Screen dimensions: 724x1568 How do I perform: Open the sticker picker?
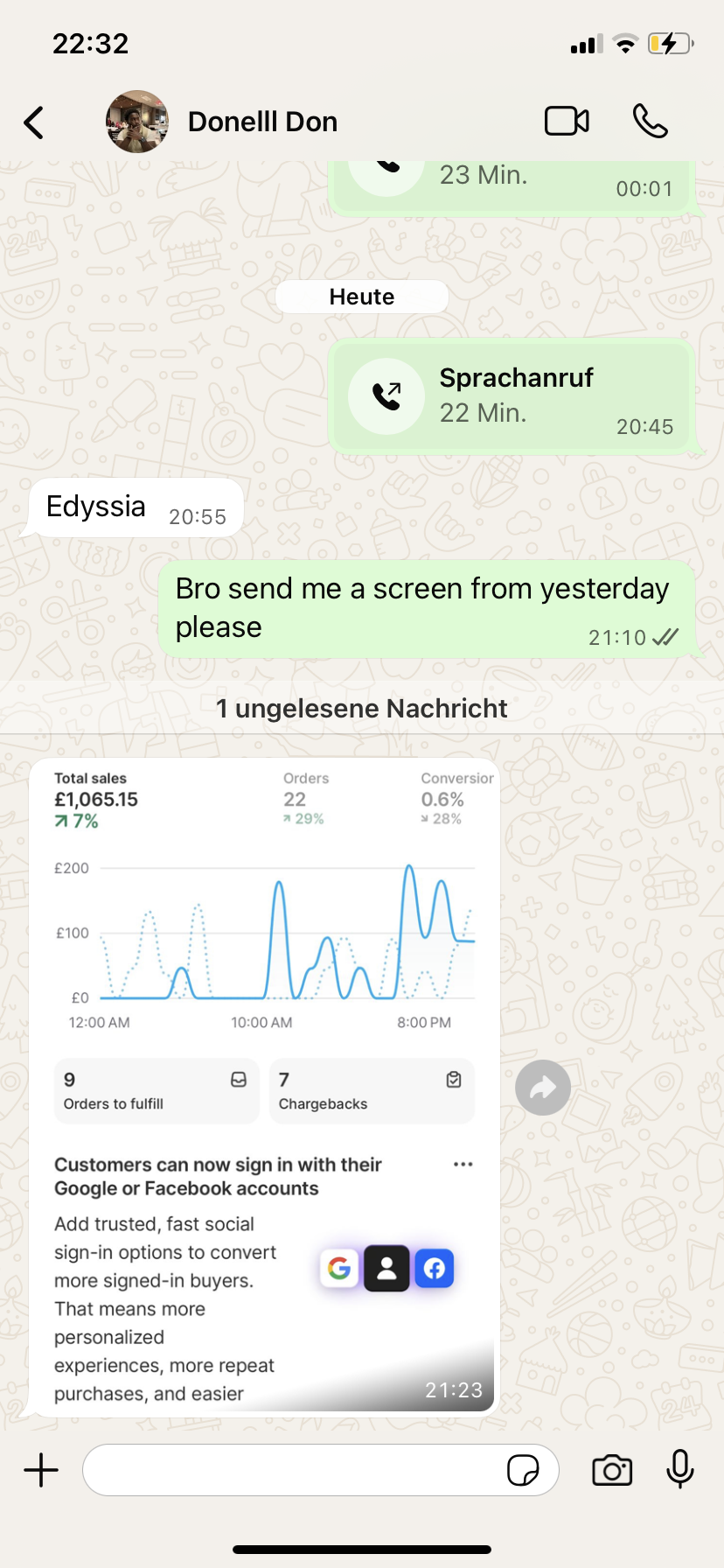[x=523, y=1470]
